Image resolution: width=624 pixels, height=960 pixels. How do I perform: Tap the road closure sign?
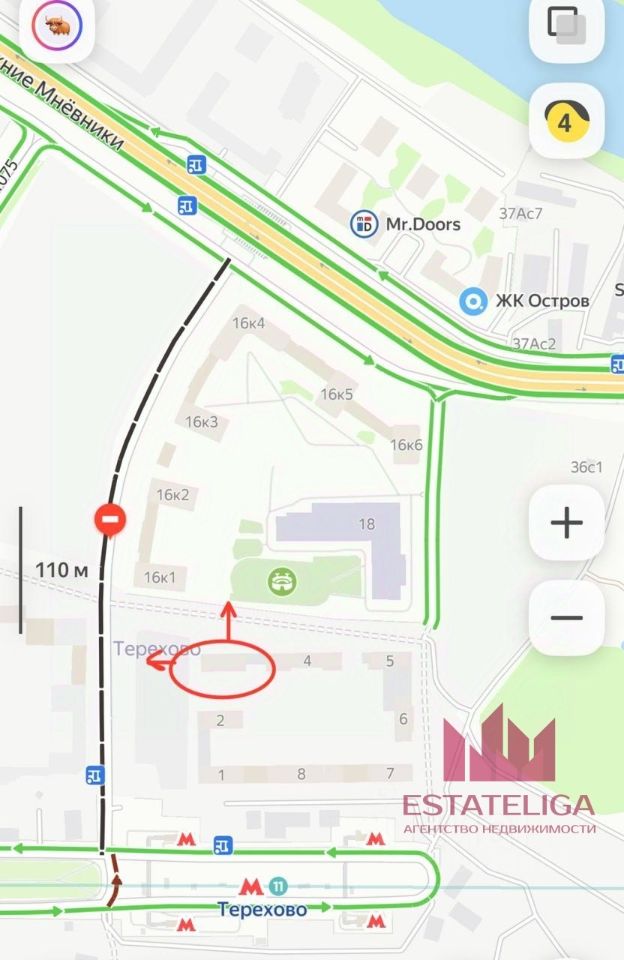[x=109, y=519]
